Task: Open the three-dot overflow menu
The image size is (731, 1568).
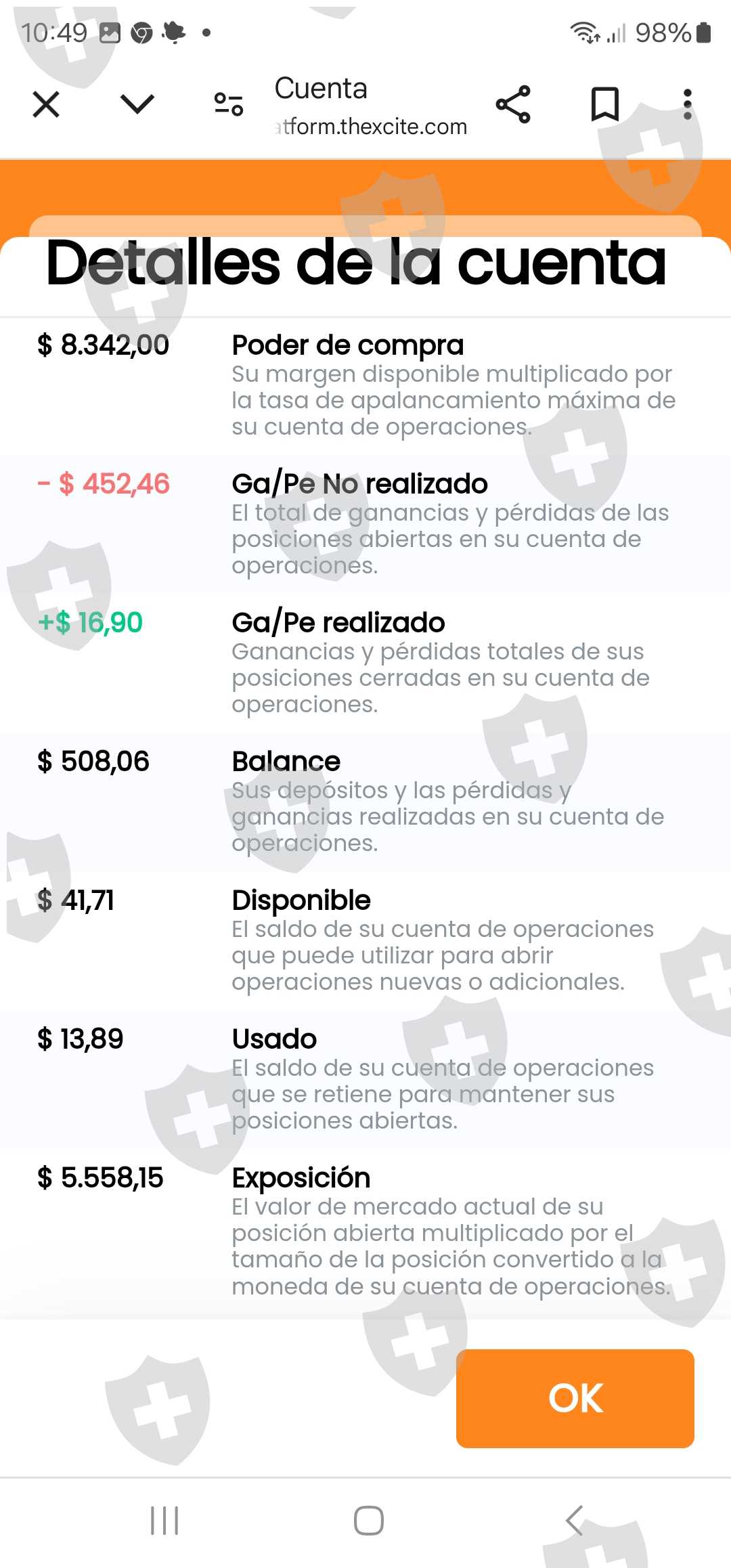Action: click(688, 104)
